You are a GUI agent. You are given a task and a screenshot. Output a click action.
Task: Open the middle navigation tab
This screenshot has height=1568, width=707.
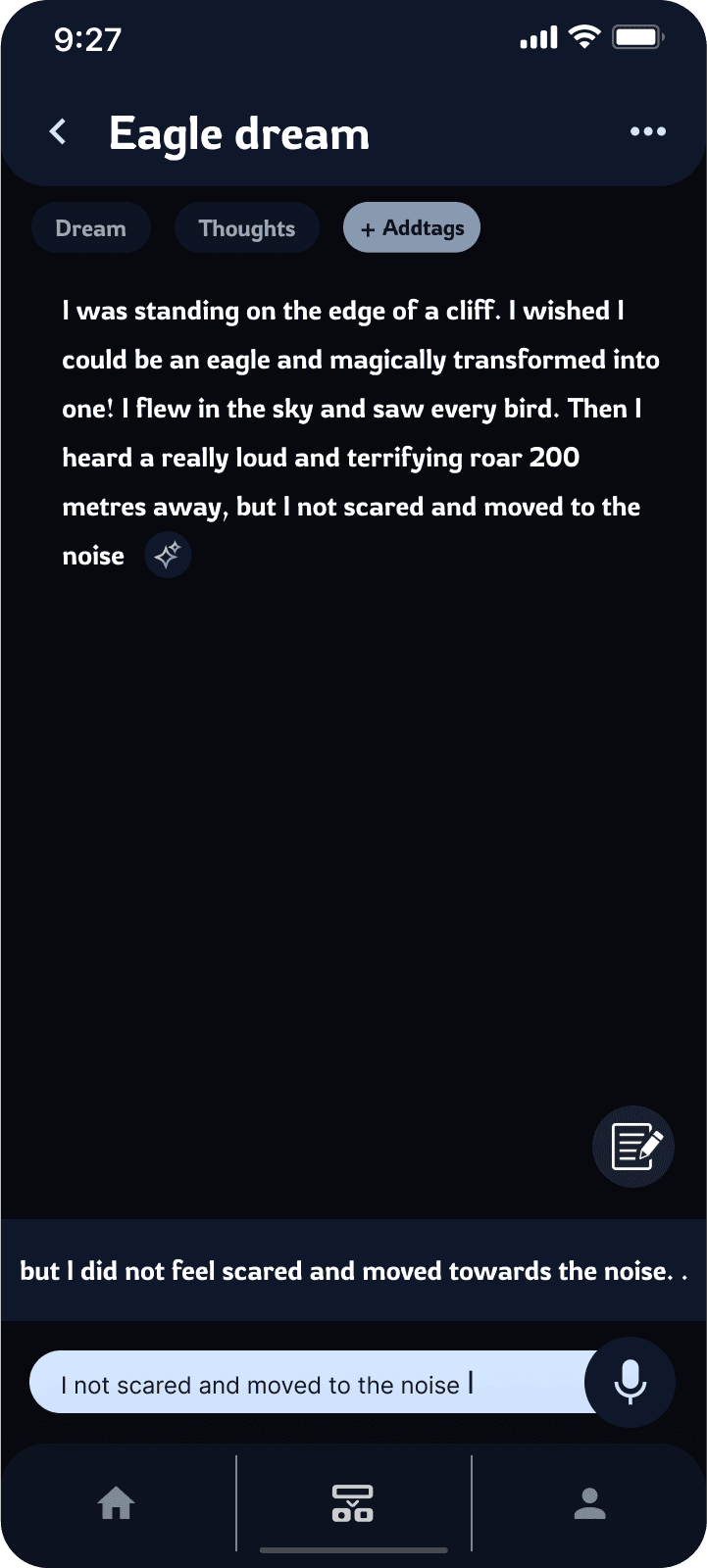[353, 1502]
